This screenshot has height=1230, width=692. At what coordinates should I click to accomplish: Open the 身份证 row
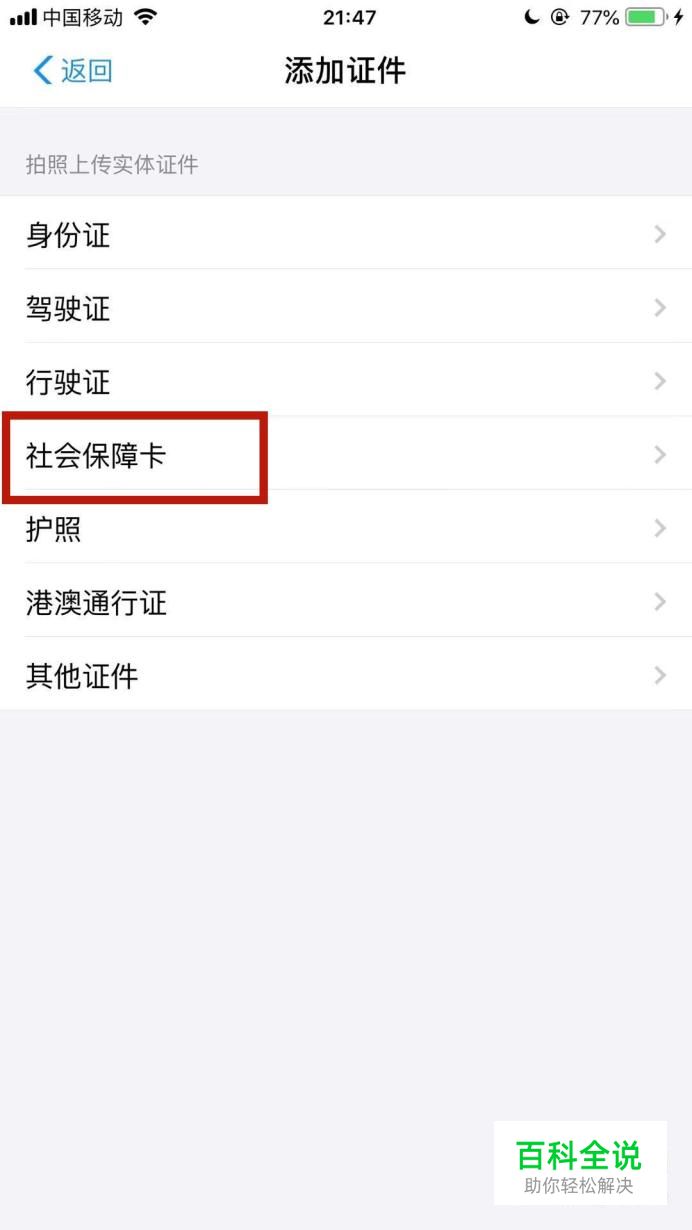pyautogui.click(x=345, y=235)
